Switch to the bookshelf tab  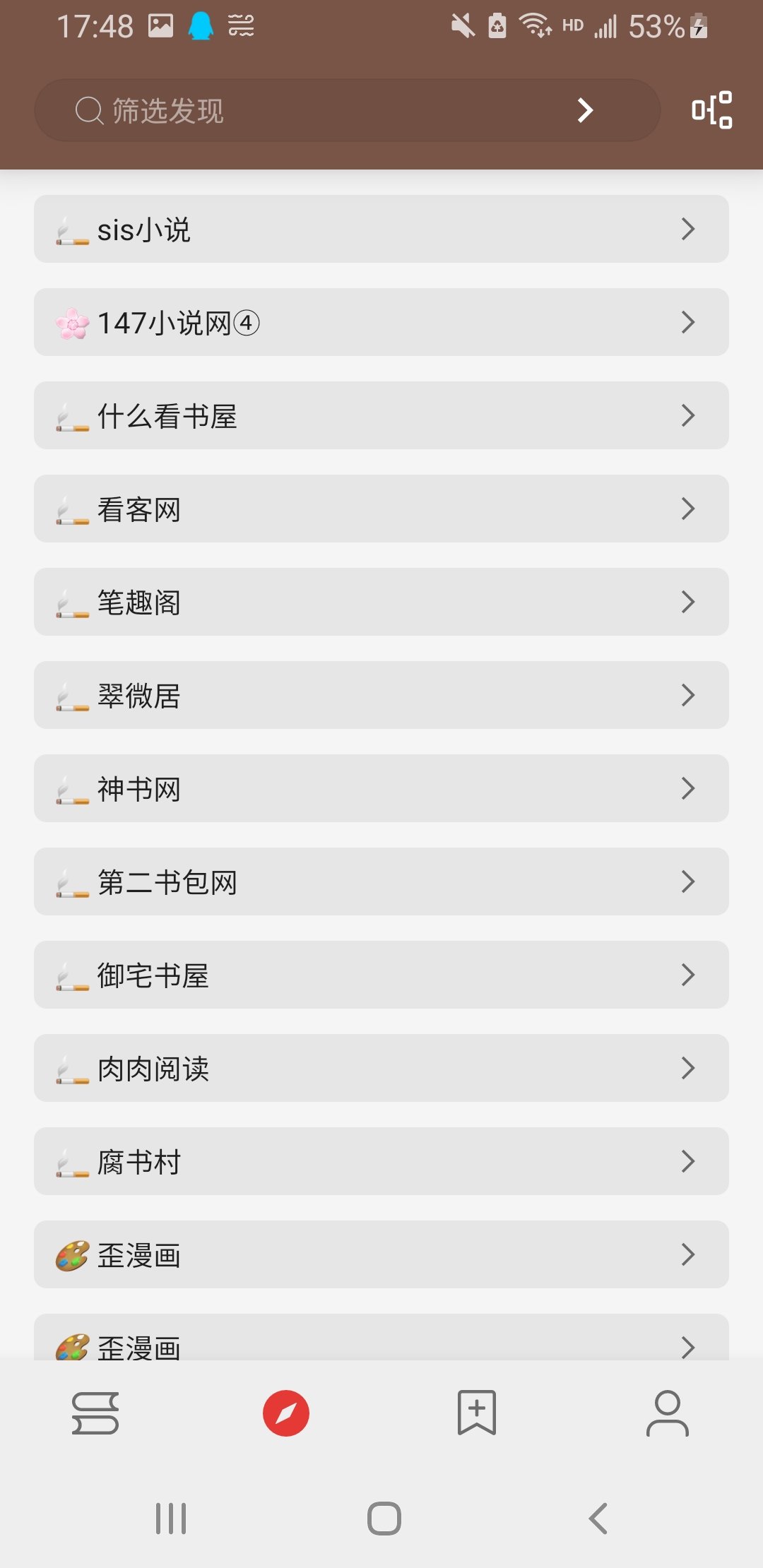coord(95,1413)
